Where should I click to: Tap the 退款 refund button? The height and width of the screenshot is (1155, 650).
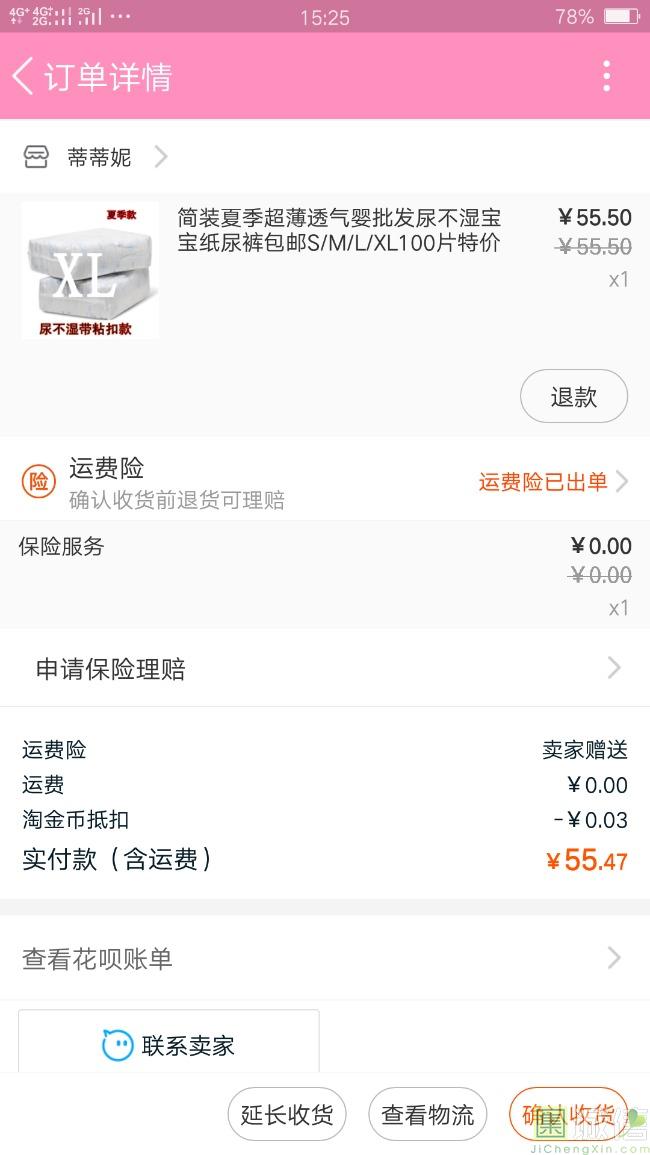573,397
